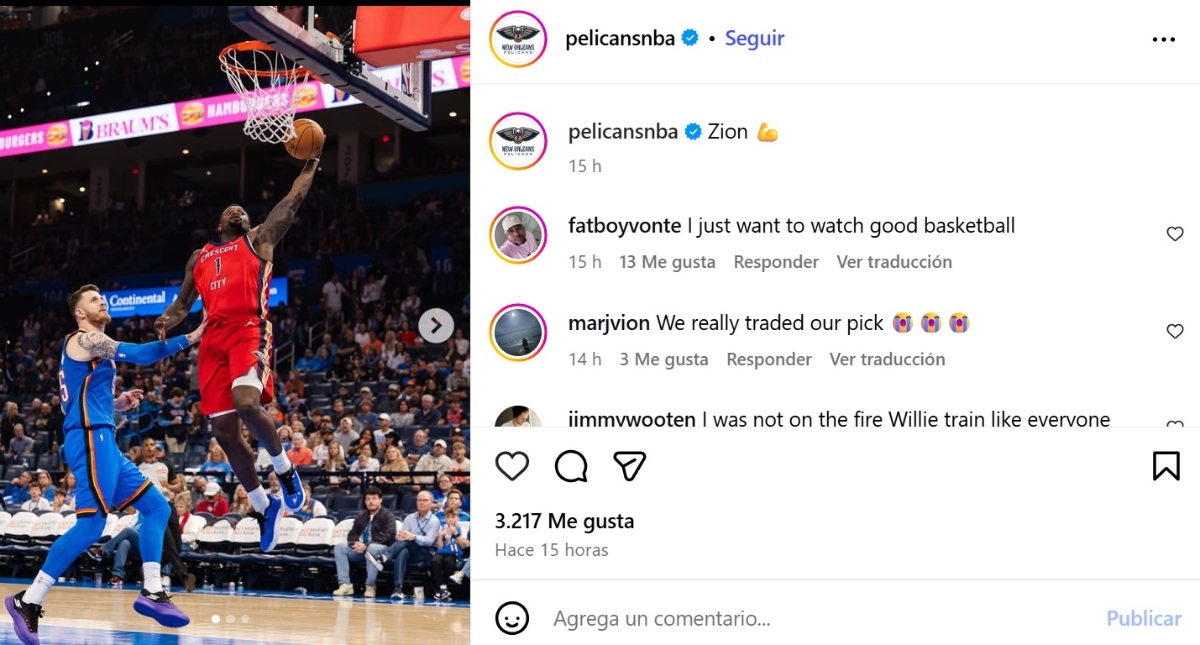This screenshot has height=645, width=1200.
Task: Follow pelicansnba with the Seguir button
Action: point(754,38)
